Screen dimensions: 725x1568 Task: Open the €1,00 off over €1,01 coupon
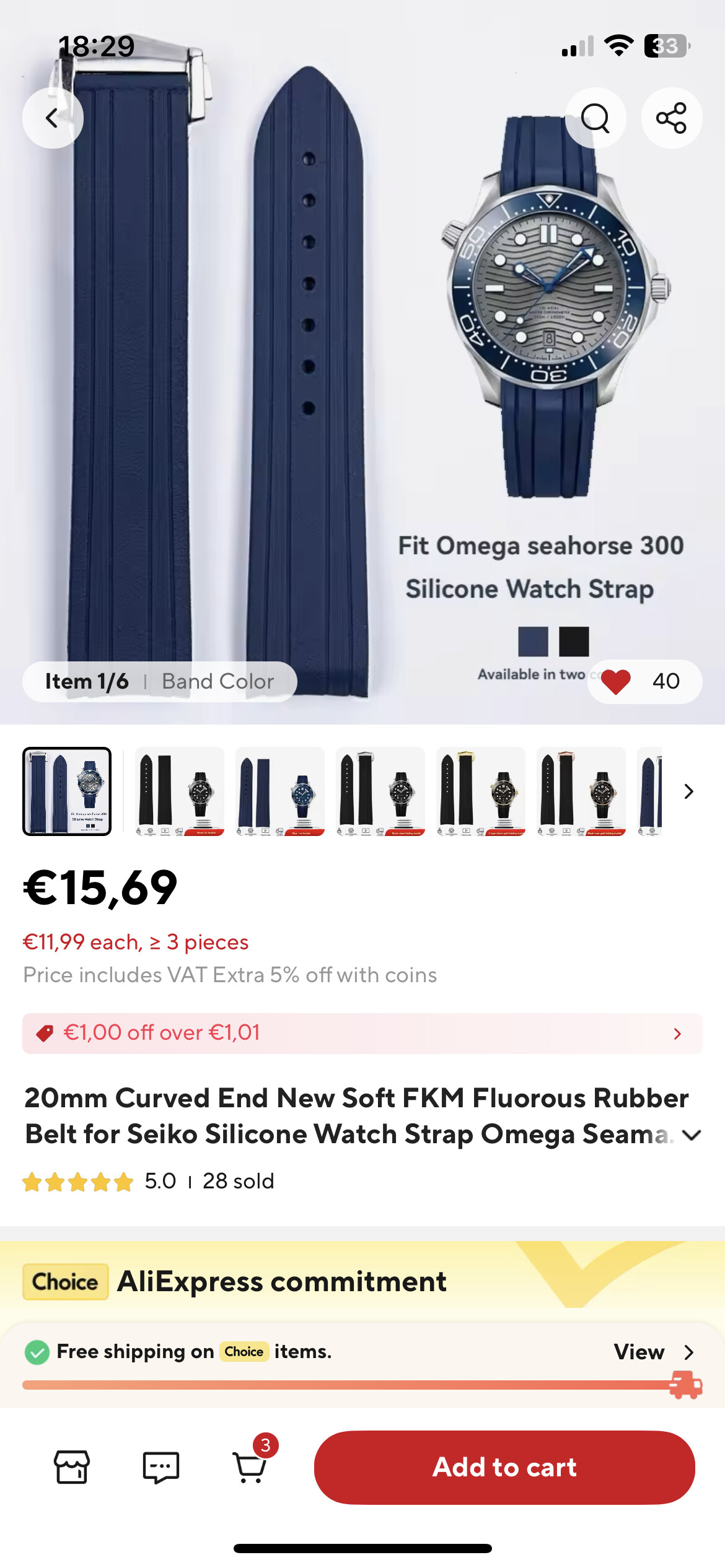[362, 1033]
